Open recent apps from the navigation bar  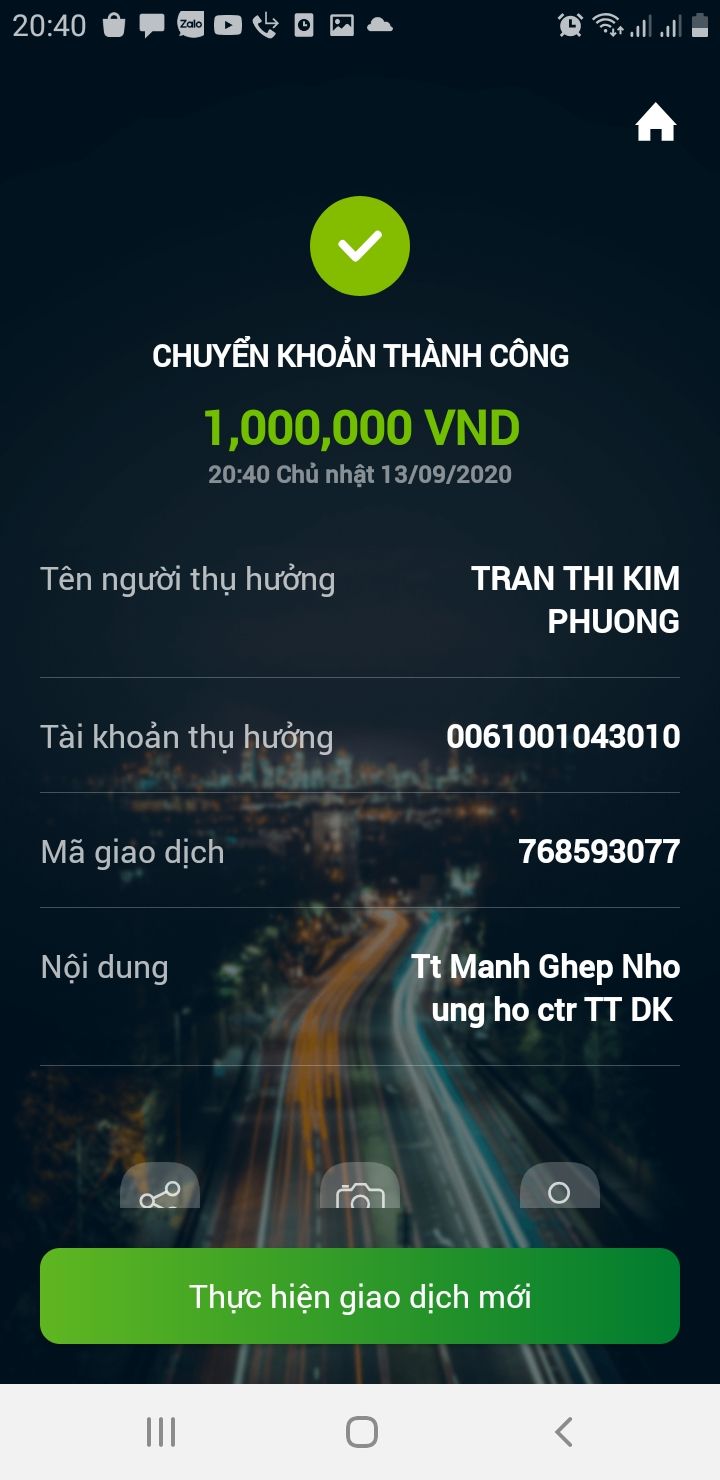click(161, 1432)
